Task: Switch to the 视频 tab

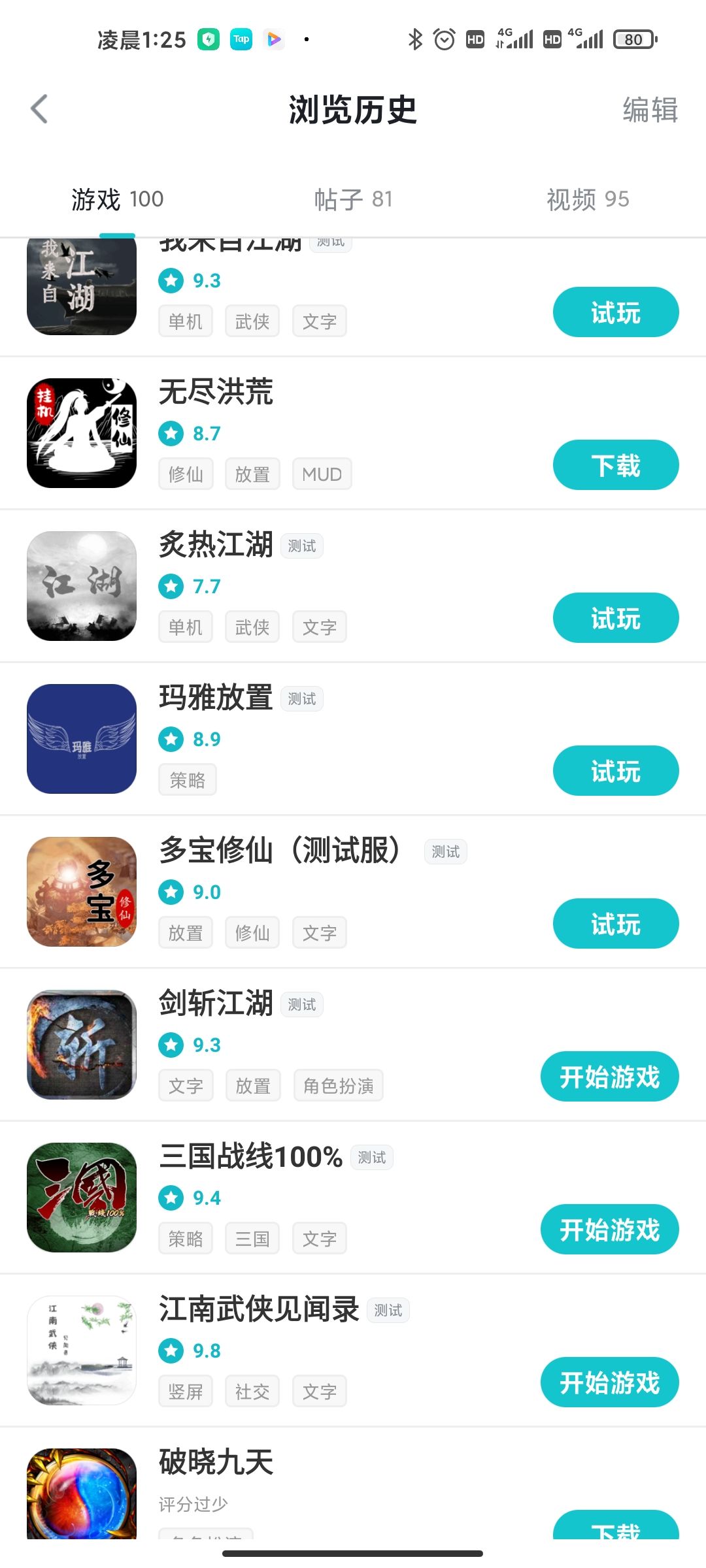Action: 587,199
